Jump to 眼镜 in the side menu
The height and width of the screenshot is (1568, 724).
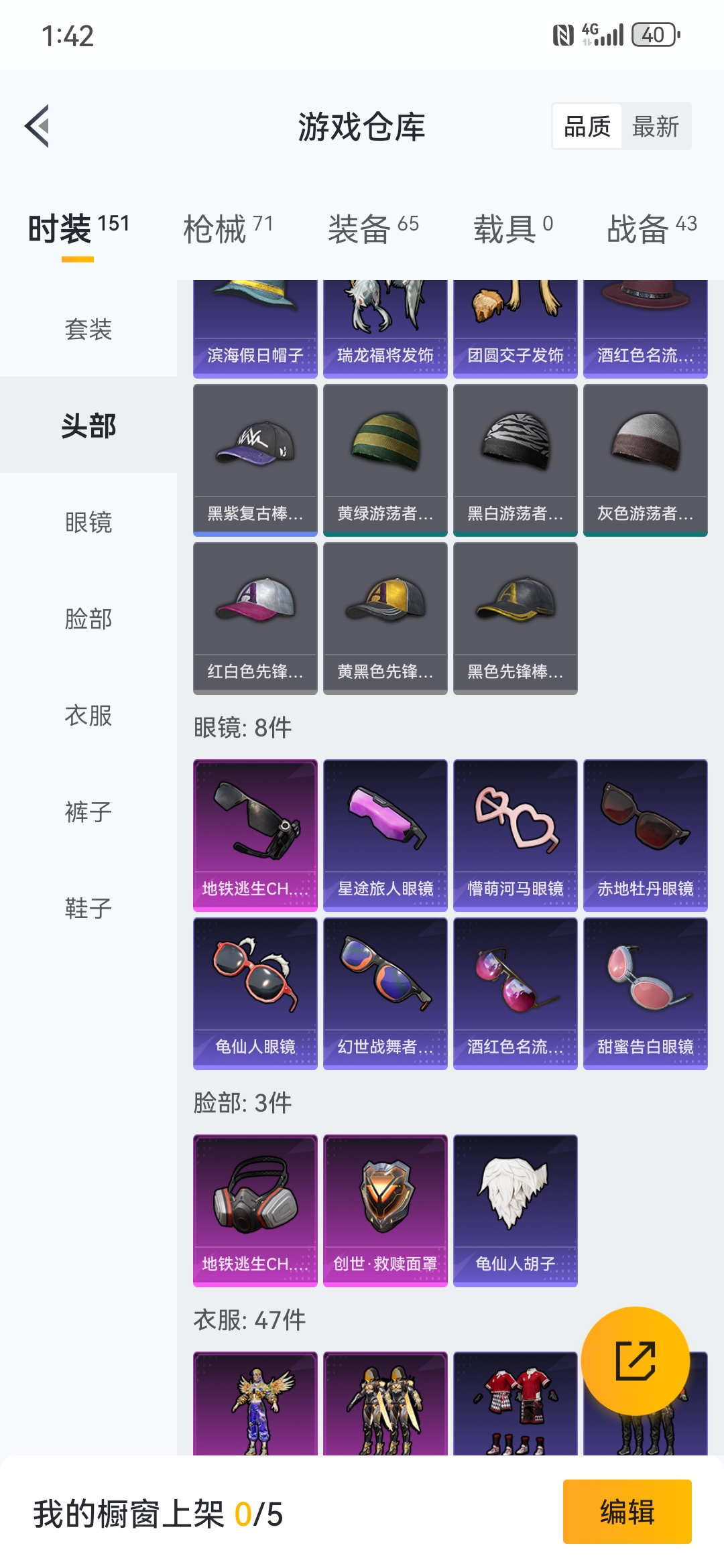88,523
